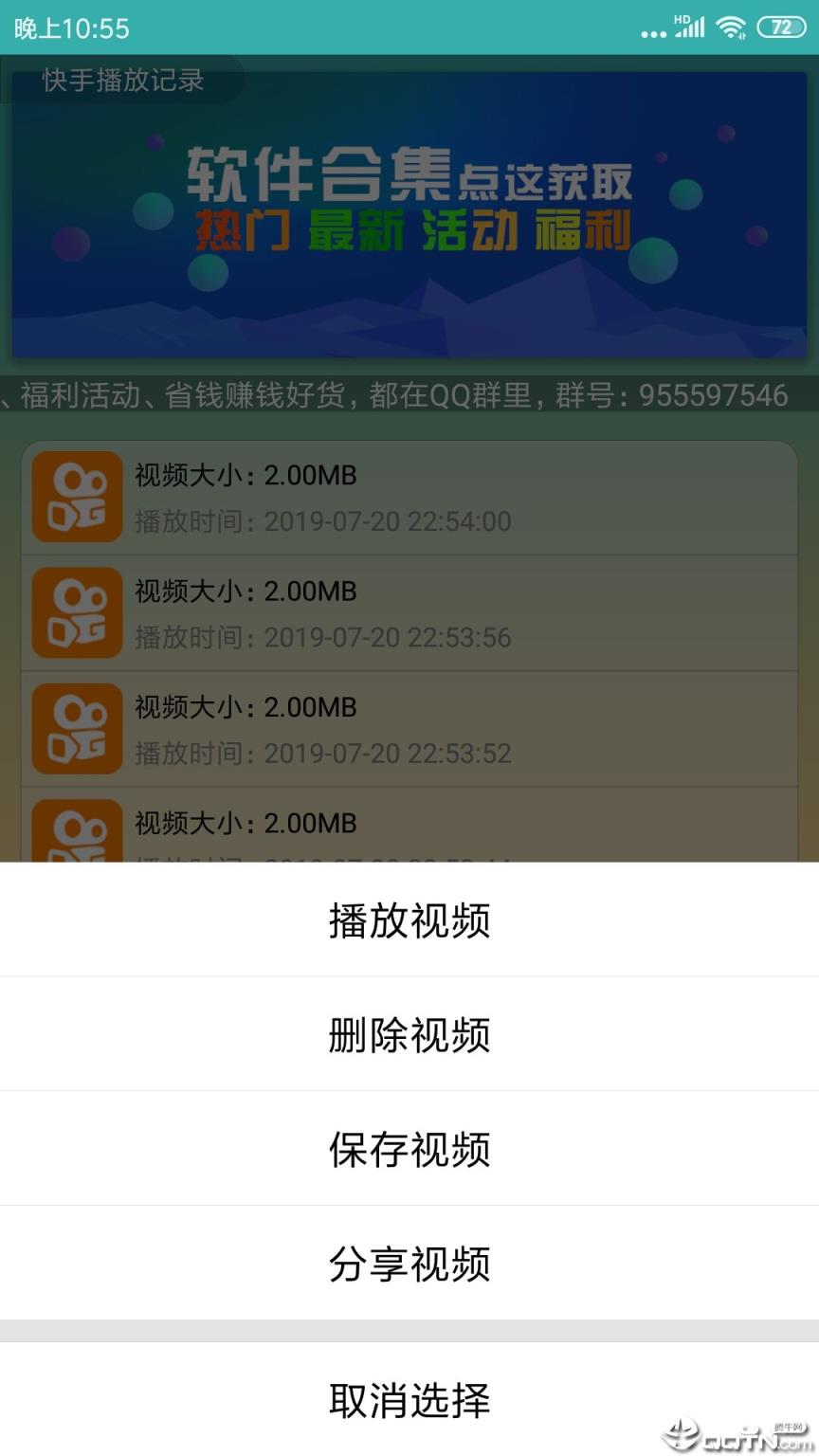Click the 快手播放记录 title bar

pos(120,82)
